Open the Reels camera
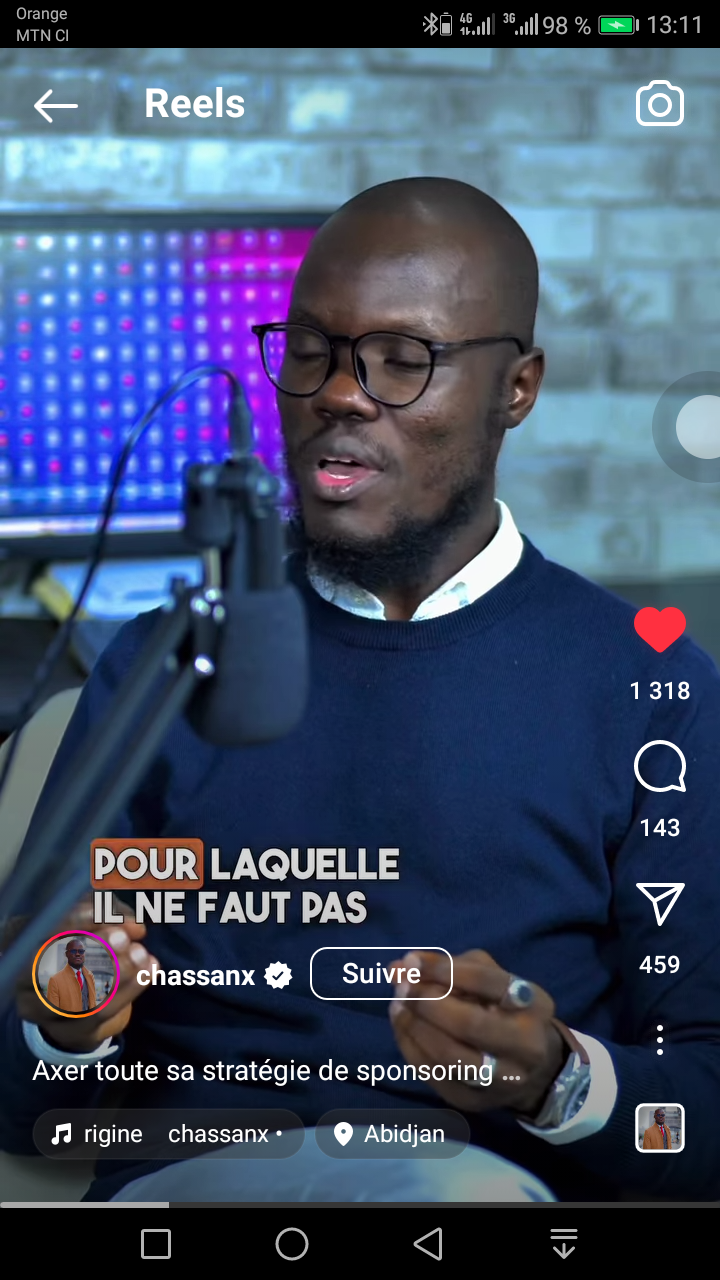This screenshot has height=1280, width=720. click(660, 105)
